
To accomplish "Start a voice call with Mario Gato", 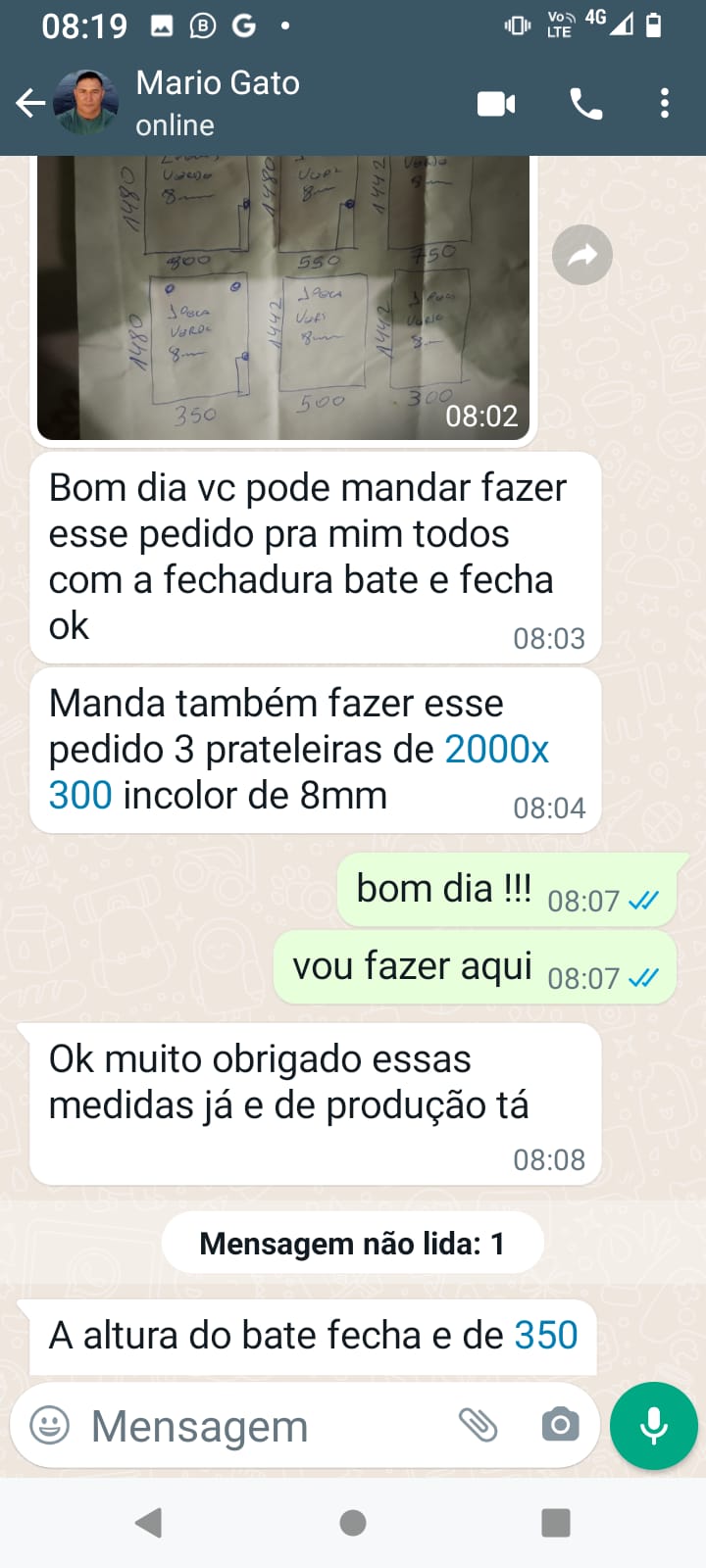I will tap(585, 103).
